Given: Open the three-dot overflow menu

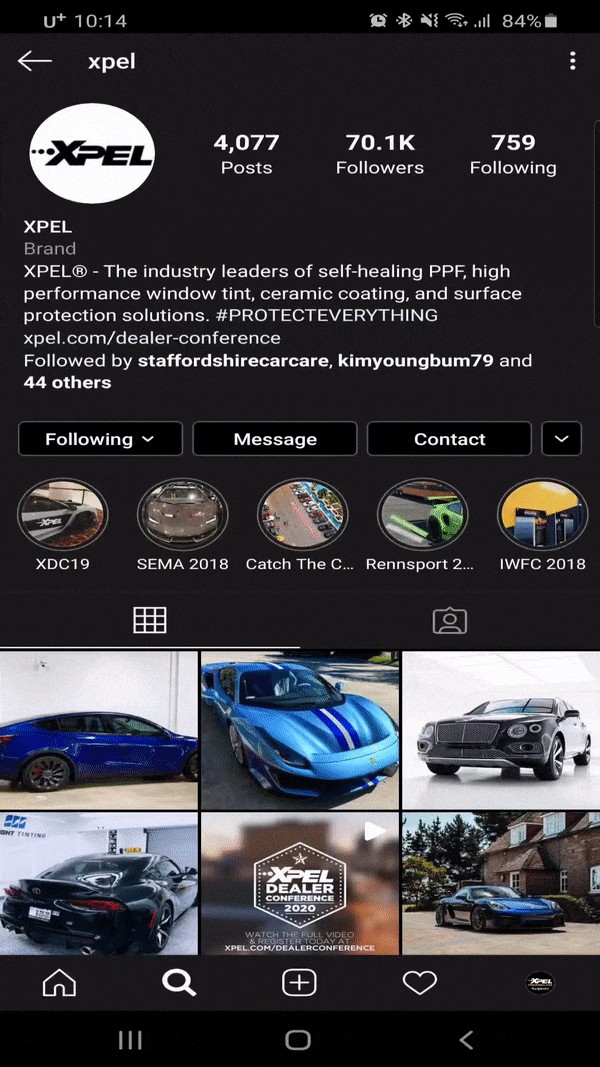Looking at the screenshot, I should [x=572, y=61].
